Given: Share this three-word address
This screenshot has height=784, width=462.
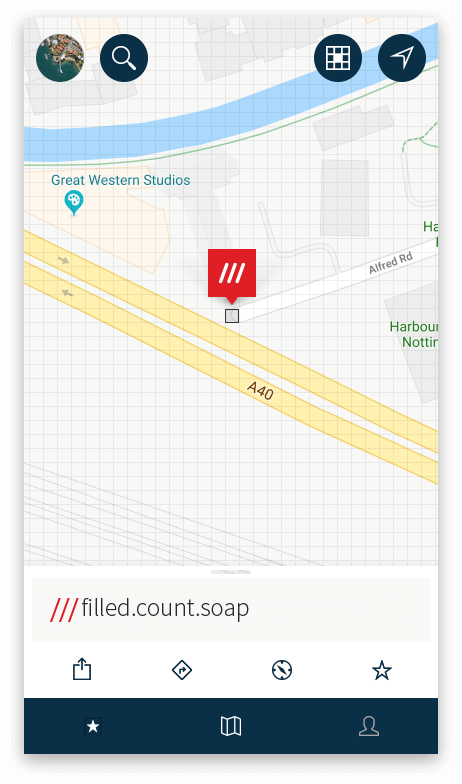Looking at the screenshot, I should [x=82, y=669].
